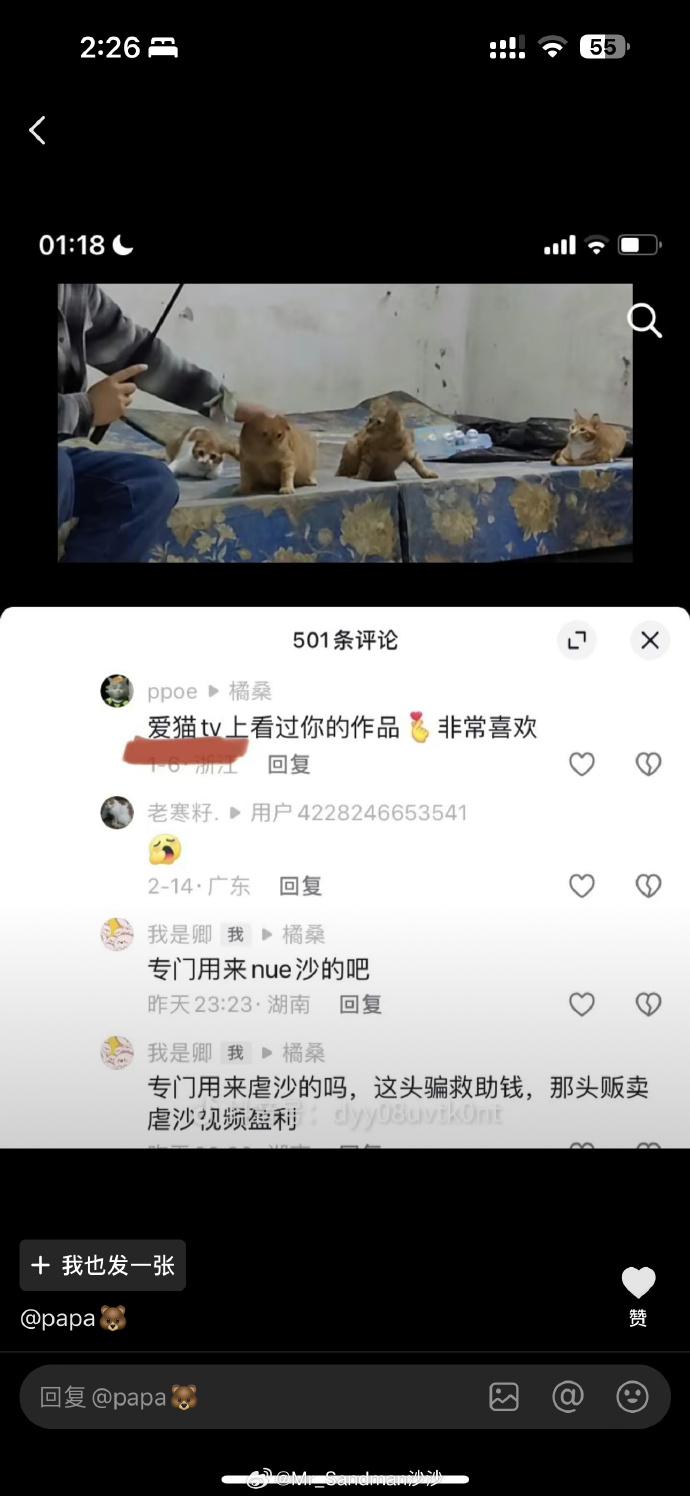Attach a picture via the image icon
Image resolution: width=690 pixels, height=1496 pixels.
click(504, 1397)
